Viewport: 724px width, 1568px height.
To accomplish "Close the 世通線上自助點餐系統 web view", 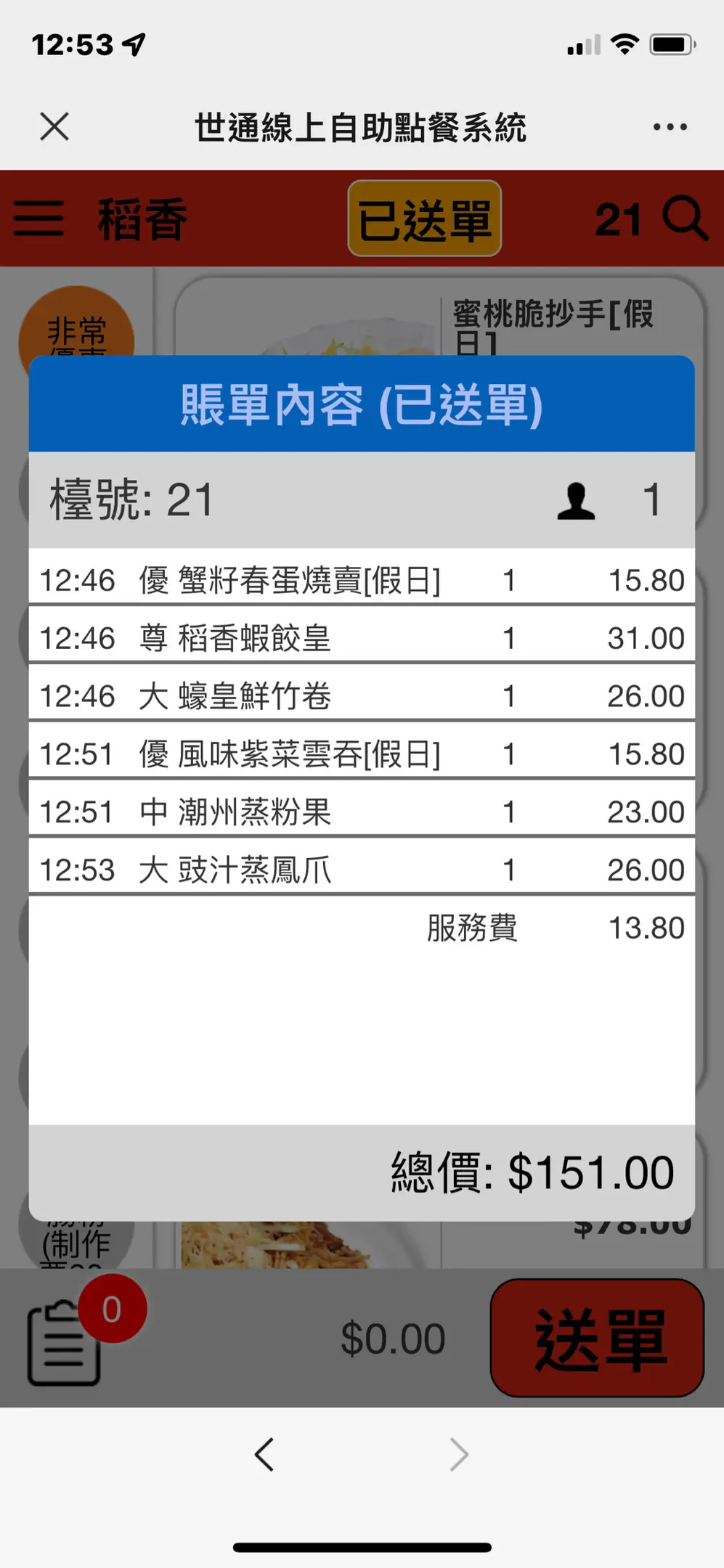I will point(54,127).
